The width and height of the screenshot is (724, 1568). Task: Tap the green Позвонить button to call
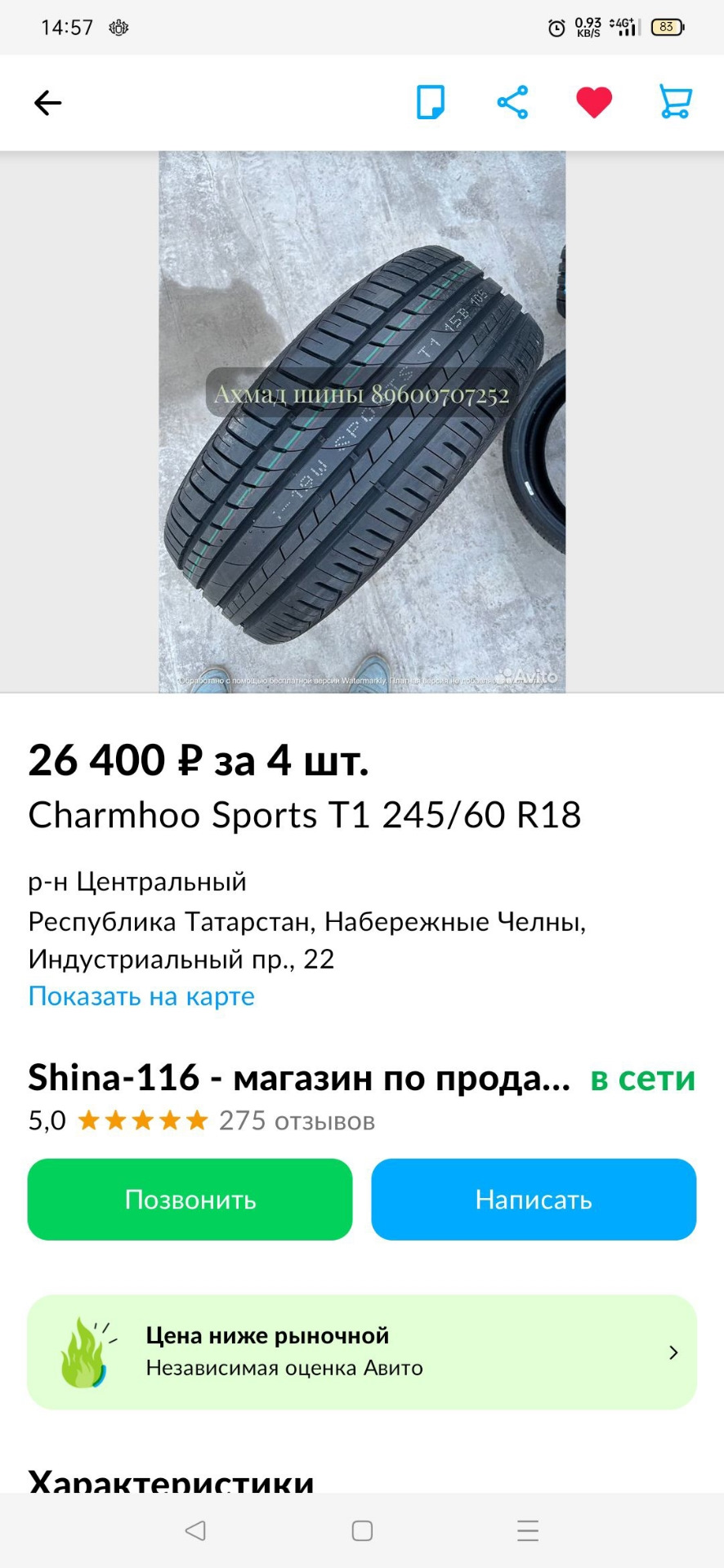[190, 1199]
